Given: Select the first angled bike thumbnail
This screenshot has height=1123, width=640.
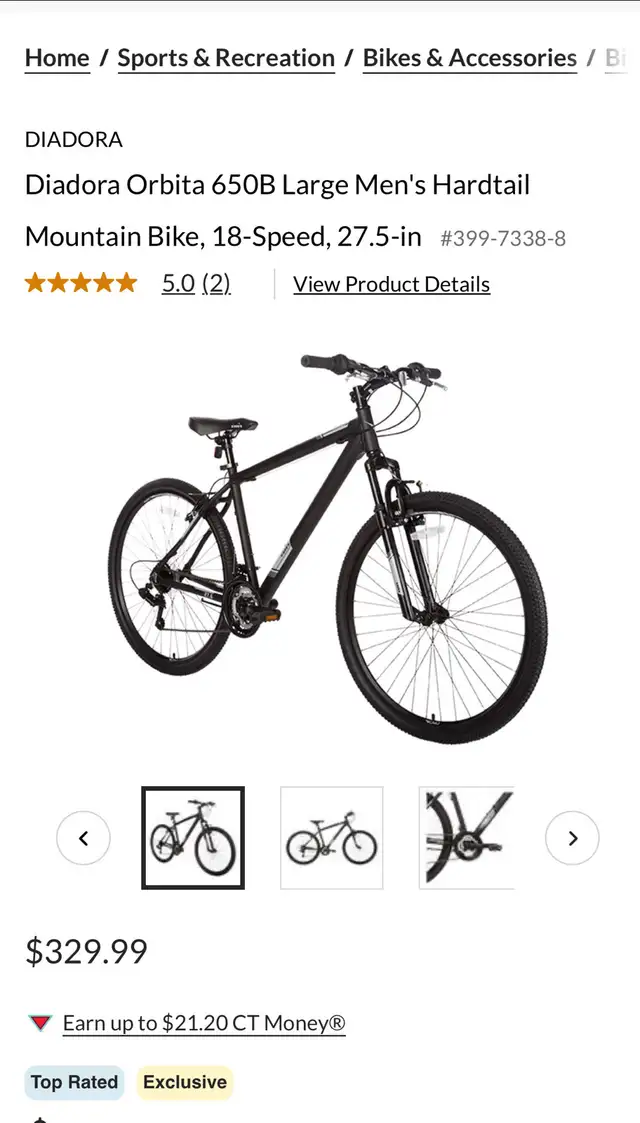Looking at the screenshot, I should tap(193, 838).
